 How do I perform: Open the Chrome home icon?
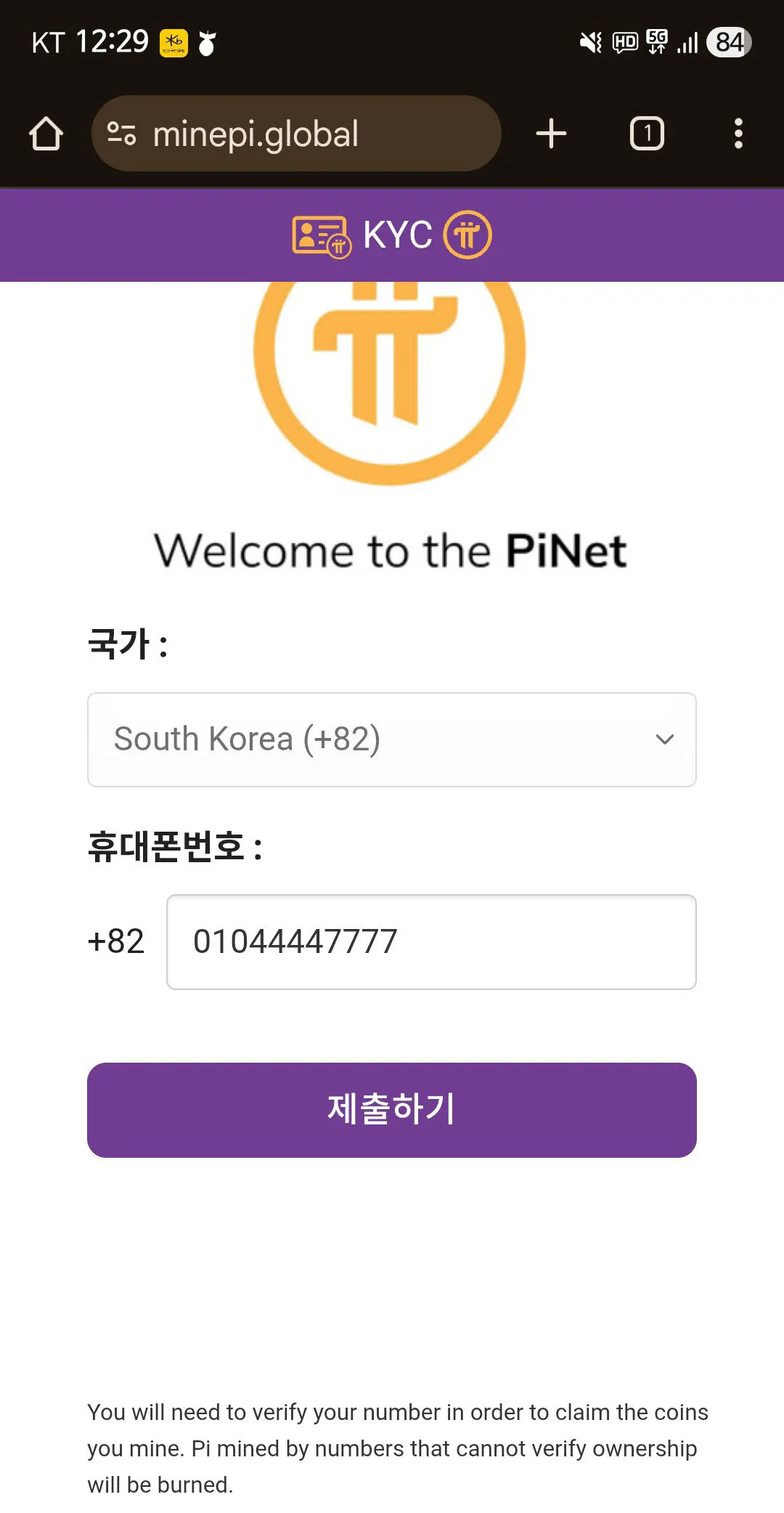(x=45, y=133)
